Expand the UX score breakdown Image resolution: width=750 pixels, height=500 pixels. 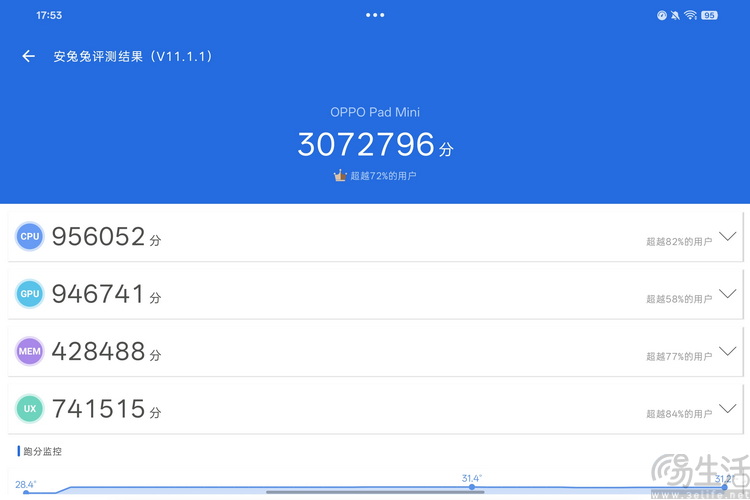pos(727,409)
